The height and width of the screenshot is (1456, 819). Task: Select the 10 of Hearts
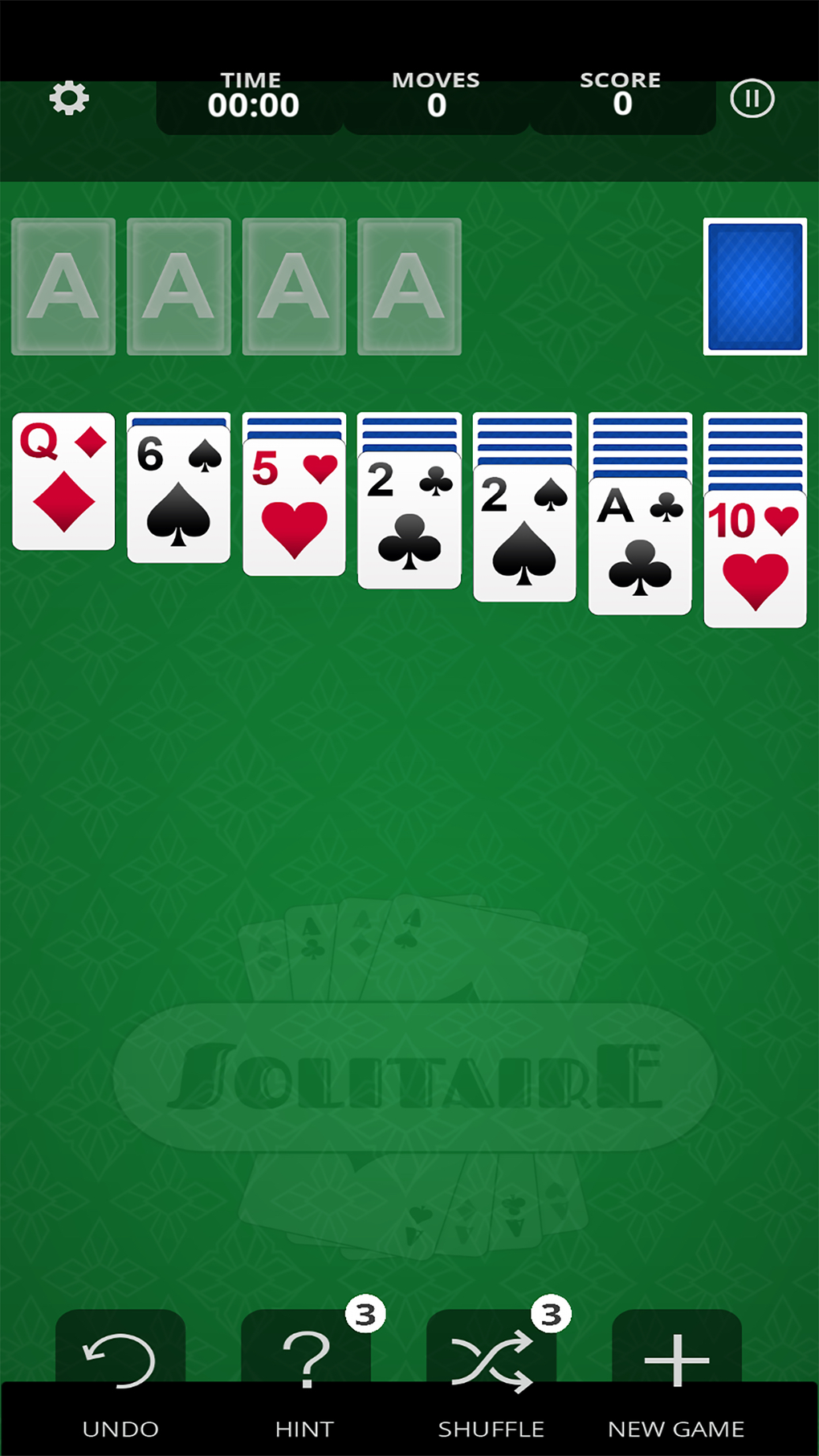pyautogui.click(x=754, y=562)
